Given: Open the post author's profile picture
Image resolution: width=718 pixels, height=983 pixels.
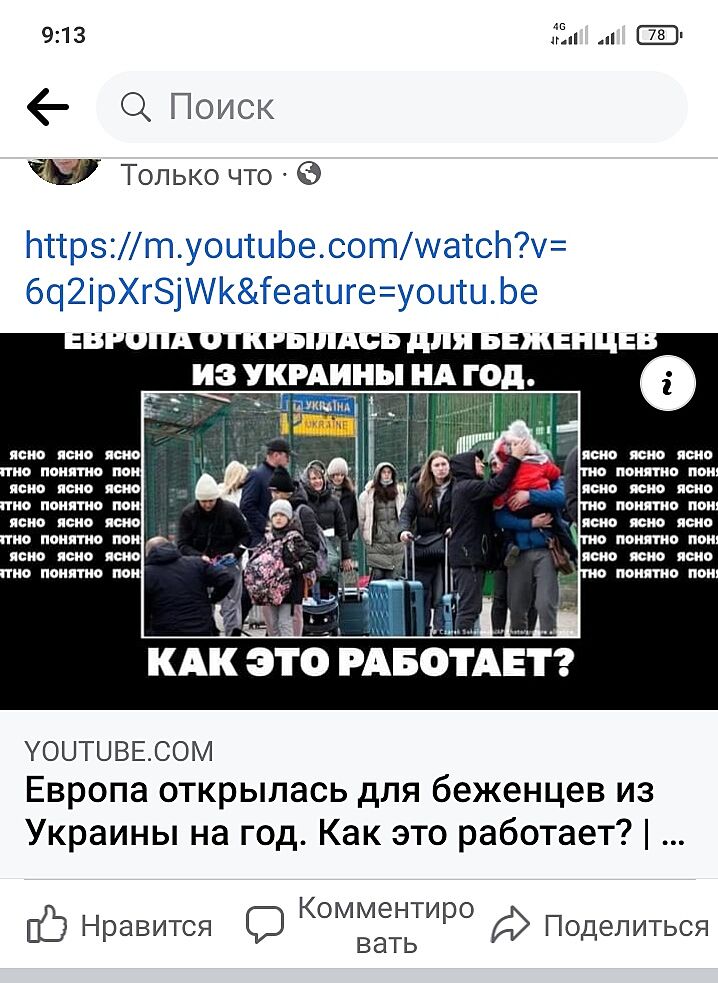Looking at the screenshot, I should (64, 170).
